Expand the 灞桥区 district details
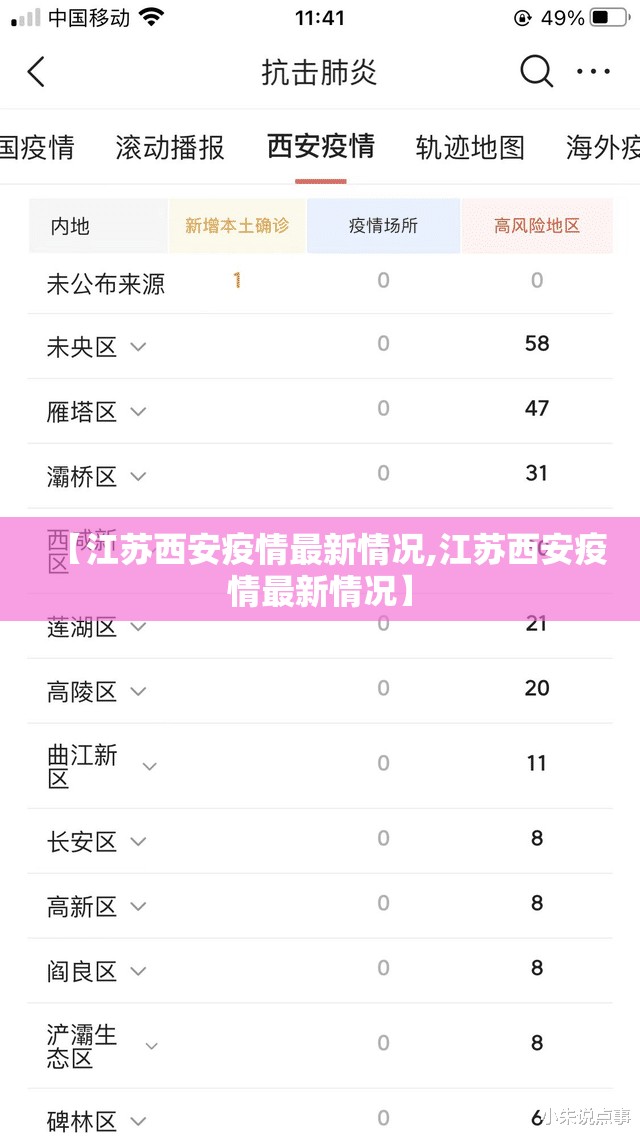Screen dimensions: 640x1138 coord(139,476)
